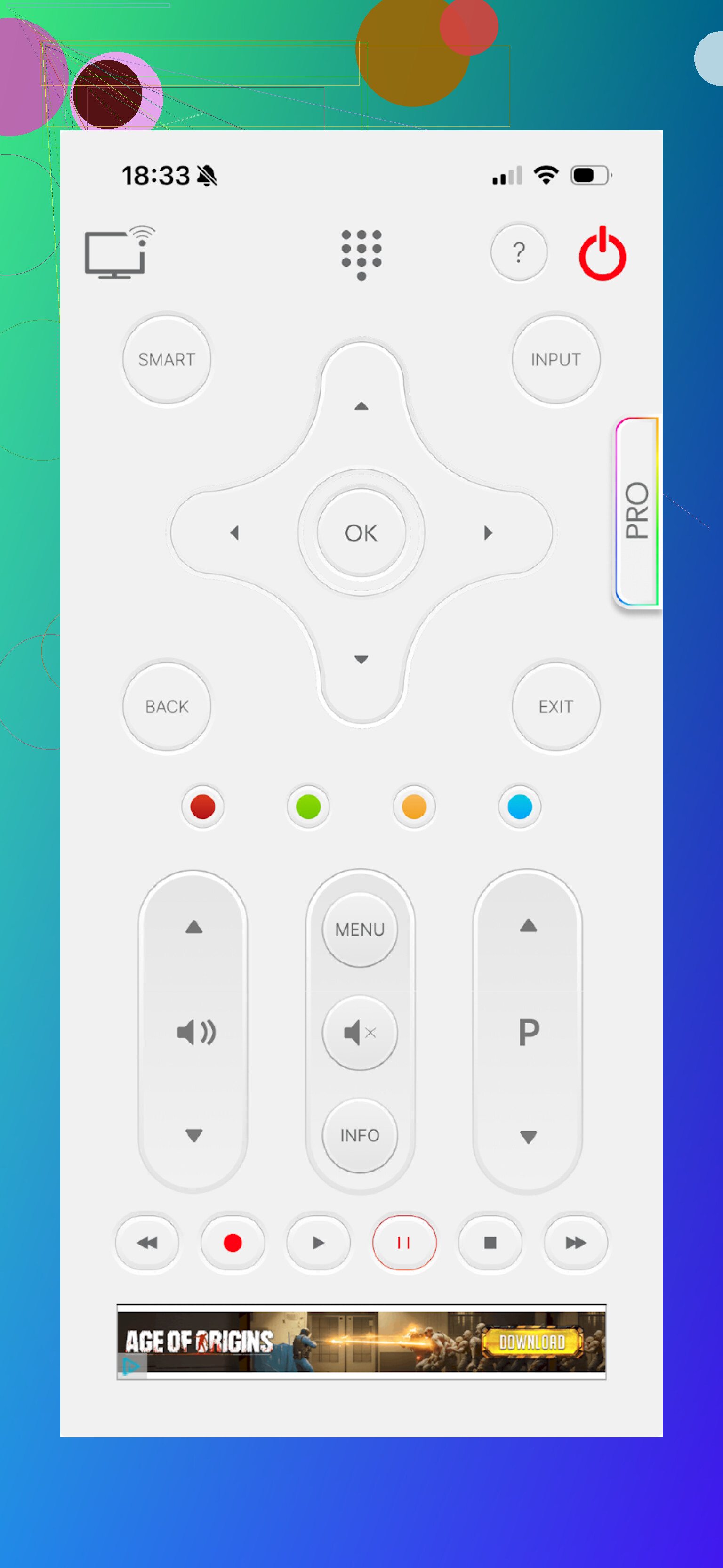Navigate right on the directional pad
This screenshot has height=1568, width=723.
pyautogui.click(x=488, y=533)
